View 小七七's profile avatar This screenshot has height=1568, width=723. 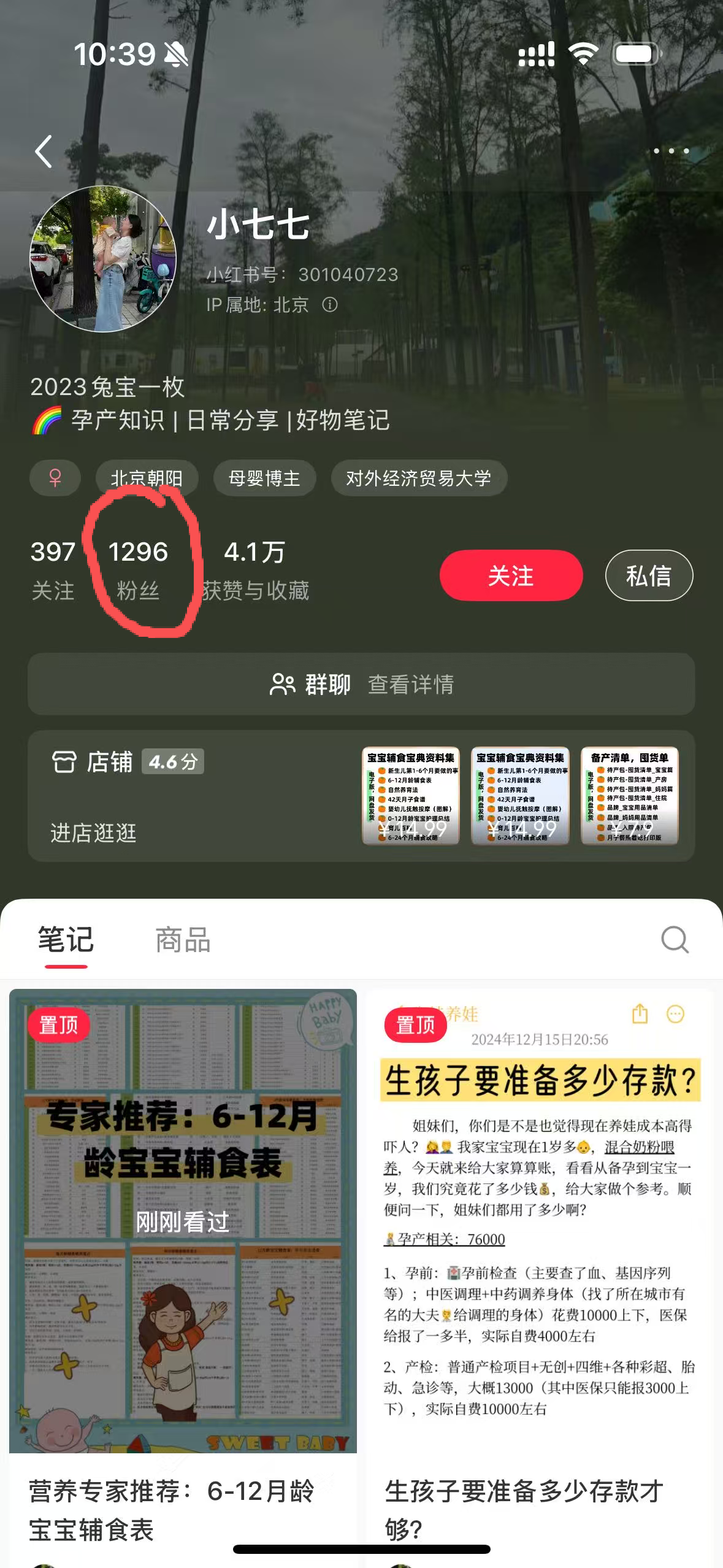[x=103, y=259]
